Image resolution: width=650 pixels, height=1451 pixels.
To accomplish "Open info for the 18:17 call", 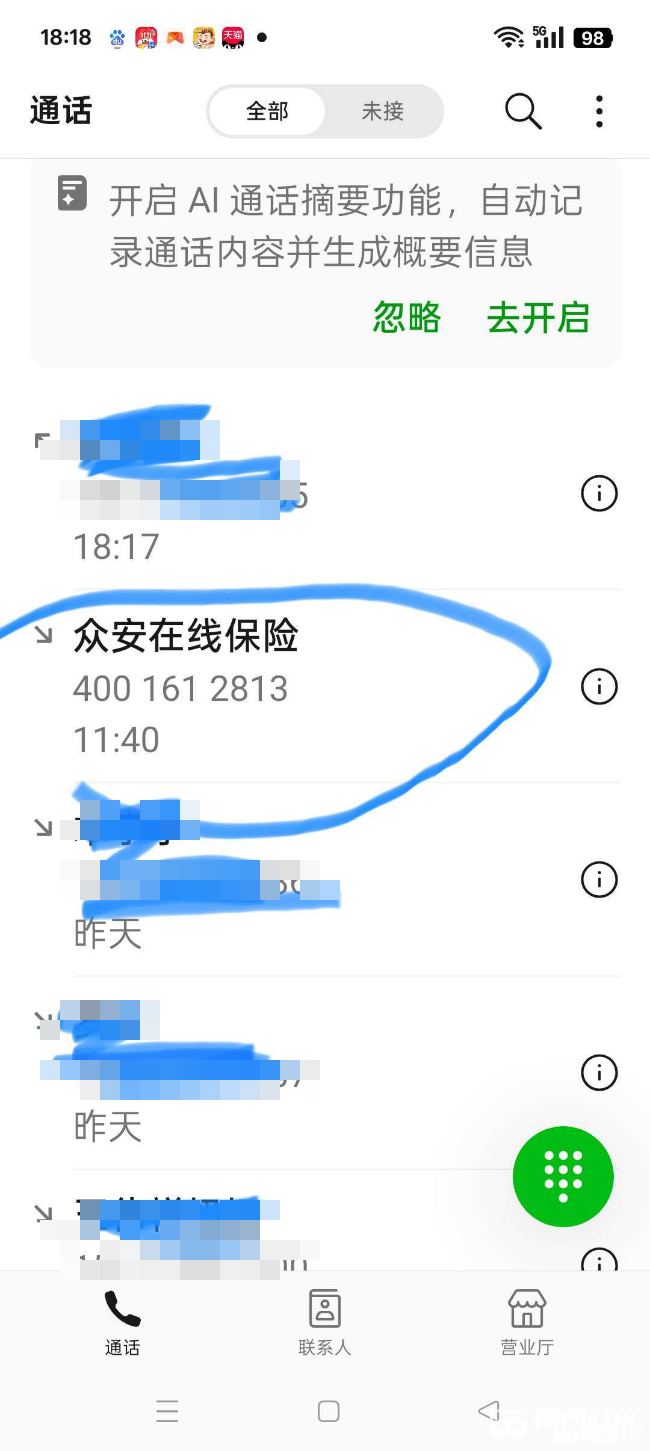I will (x=599, y=493).
